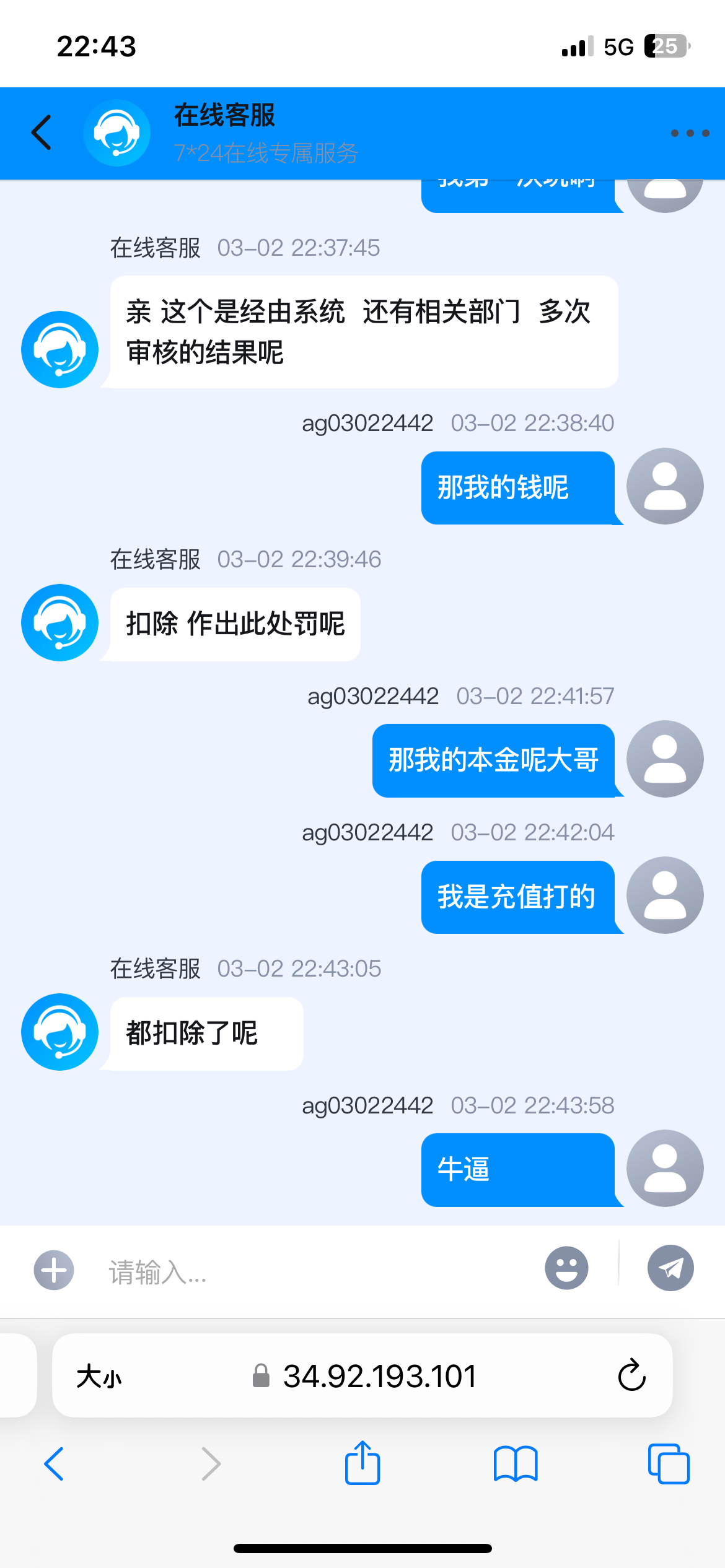Screen dimensions: 725x1568
Task: Select the 在线客服 title in the header
Action: 224,115
